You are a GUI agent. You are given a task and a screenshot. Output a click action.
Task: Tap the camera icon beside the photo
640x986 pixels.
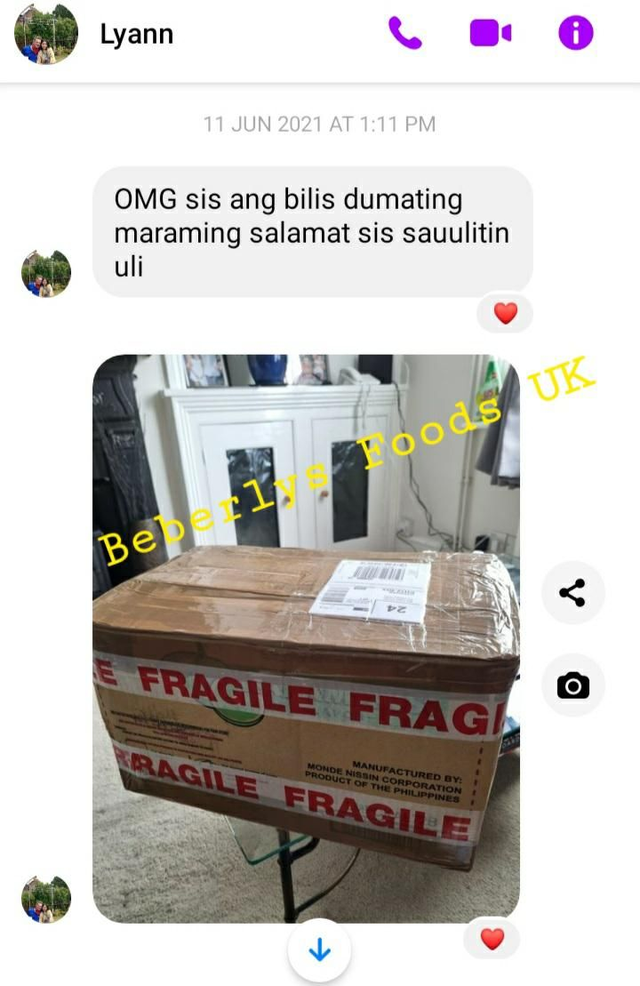pos(572,685)
